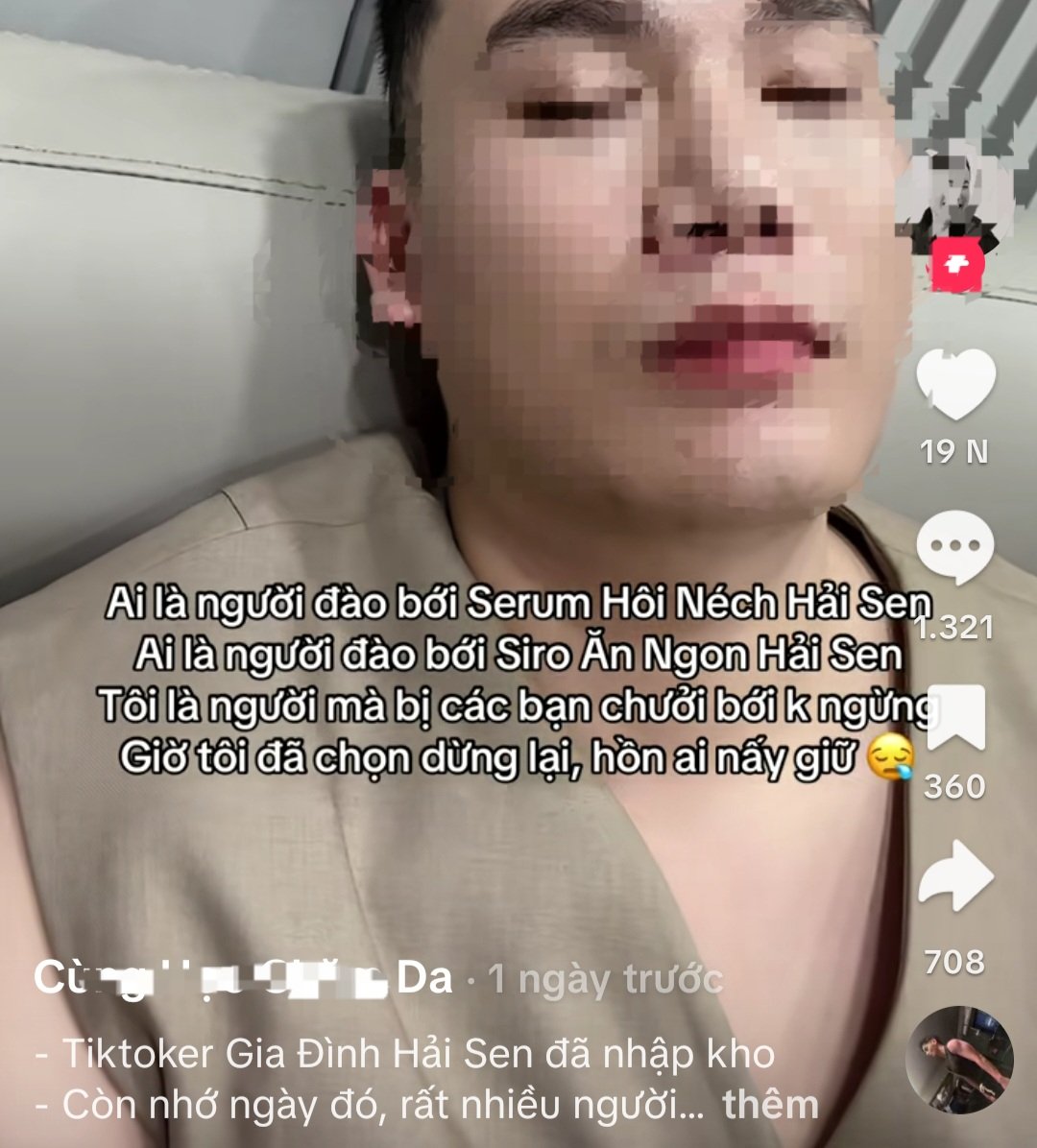Open the account name ending in Da
The image size is (1037, 1148).
coord(242,978)
